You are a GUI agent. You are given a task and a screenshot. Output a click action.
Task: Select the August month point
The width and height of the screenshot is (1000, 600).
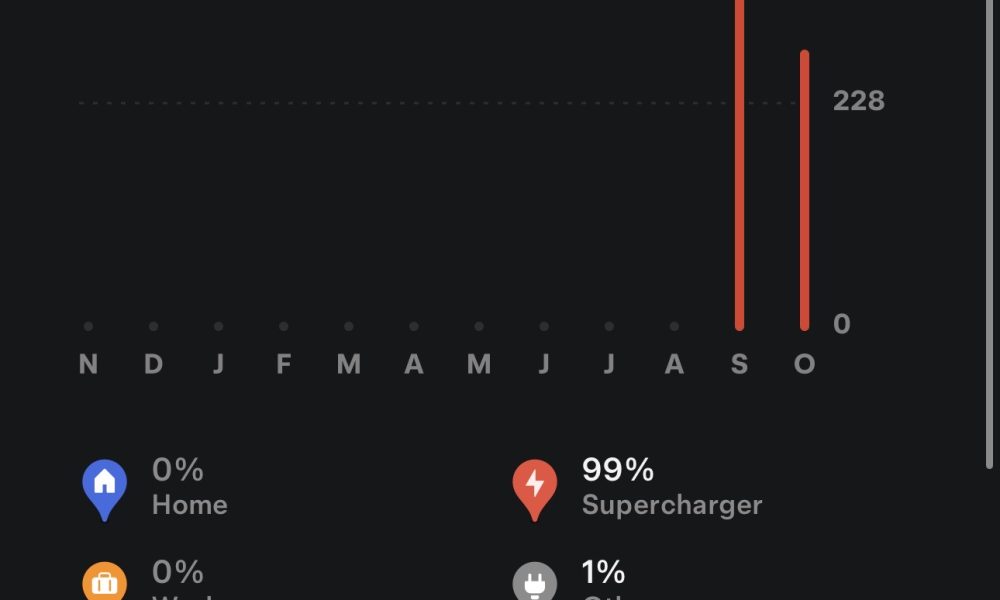point(674,326)
